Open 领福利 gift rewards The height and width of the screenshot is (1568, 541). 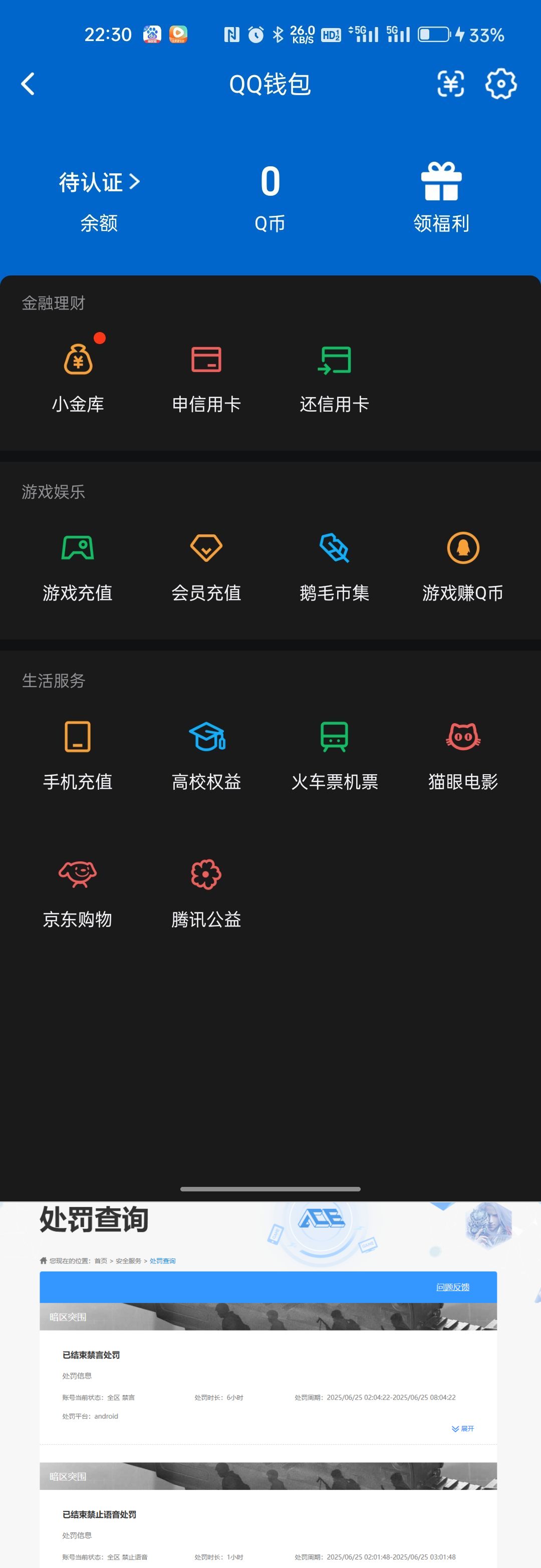click(x=442, y=195)
